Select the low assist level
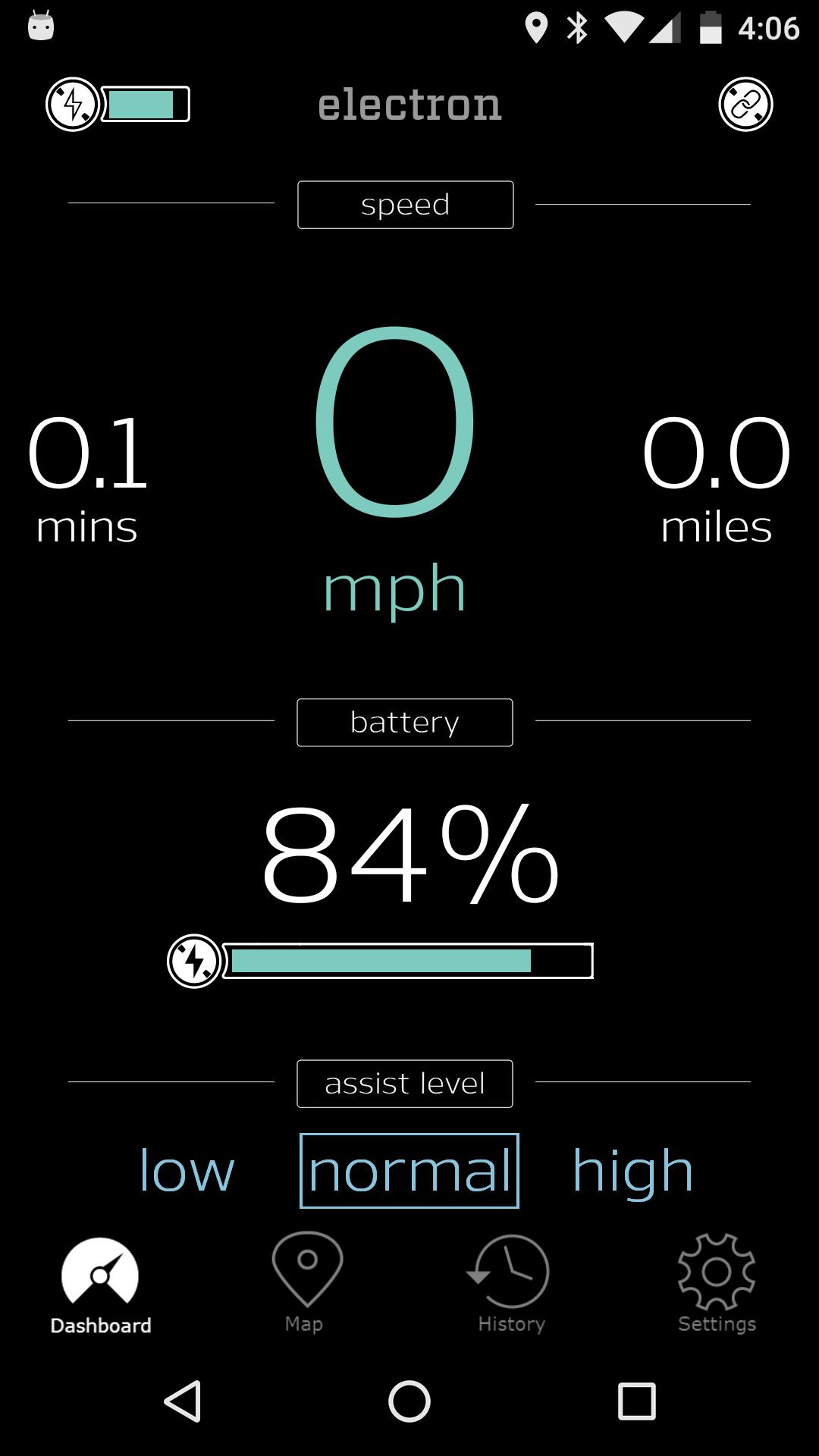 pos(187,1170)
